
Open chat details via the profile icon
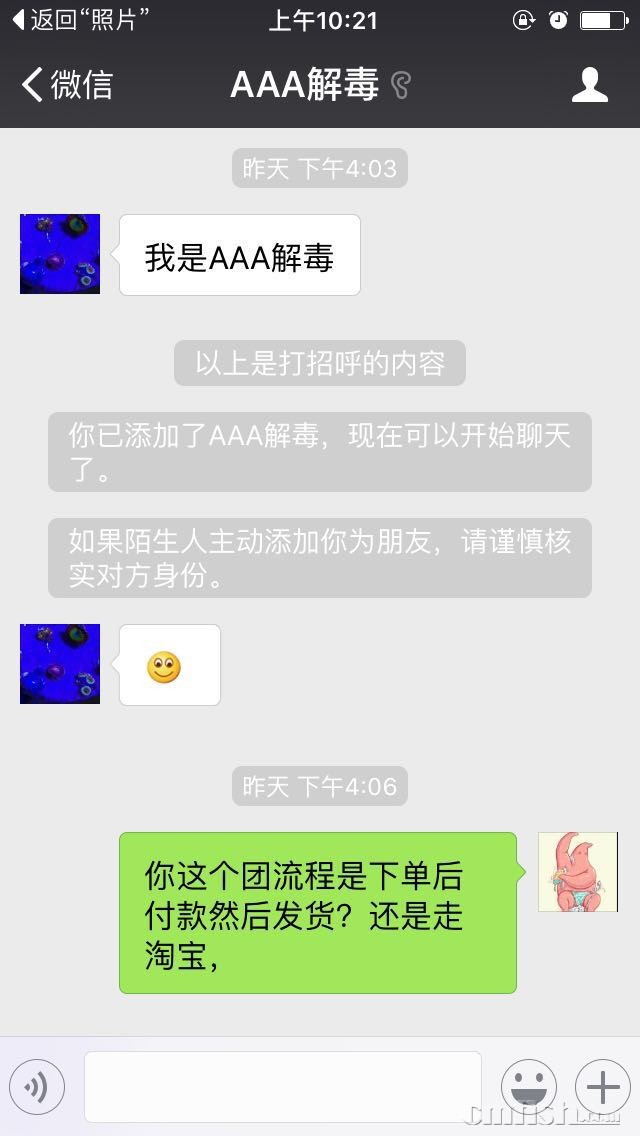tap(590, 85)
